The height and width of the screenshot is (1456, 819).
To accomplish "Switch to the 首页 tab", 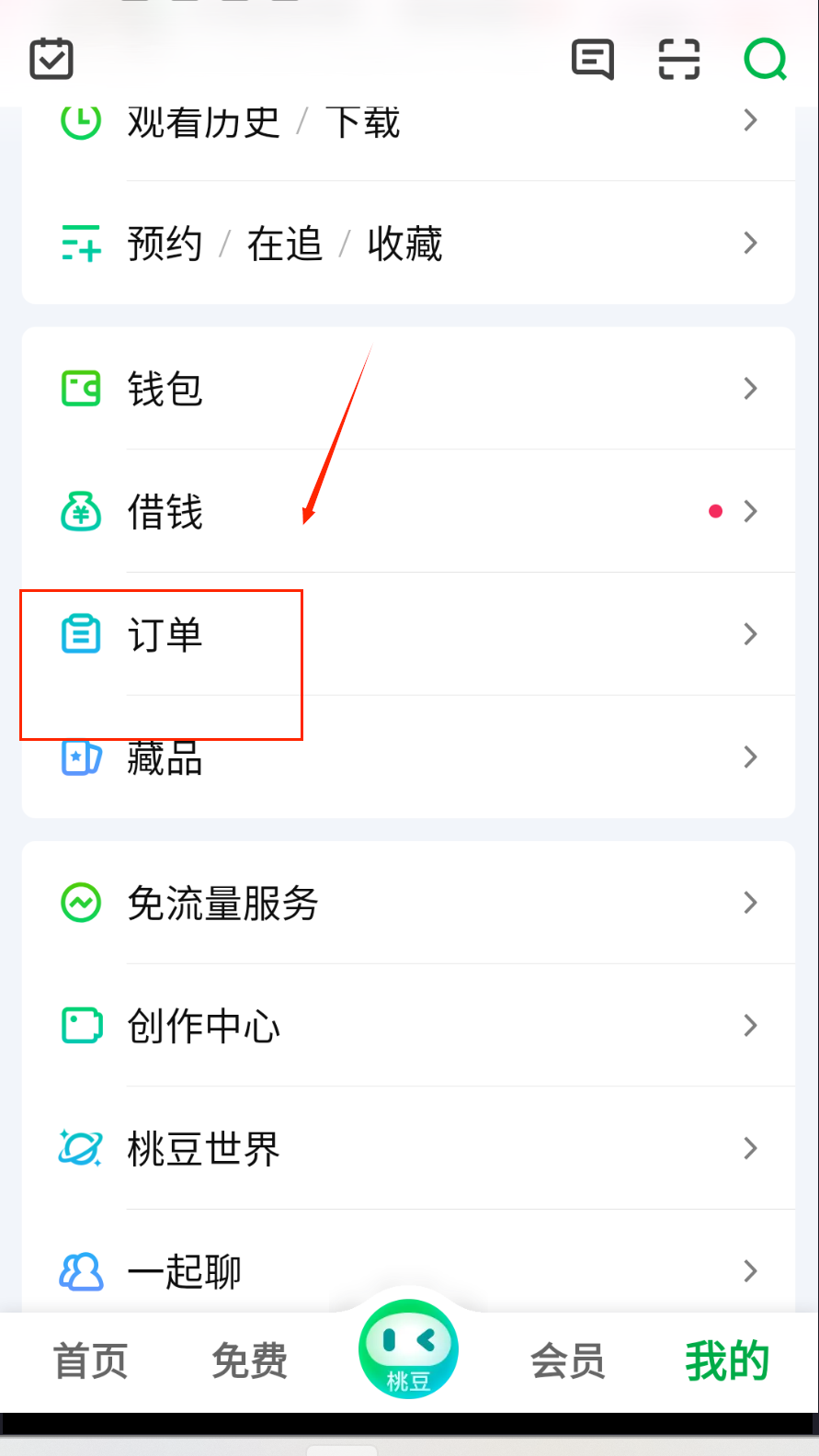I will tap(90, 1361).
